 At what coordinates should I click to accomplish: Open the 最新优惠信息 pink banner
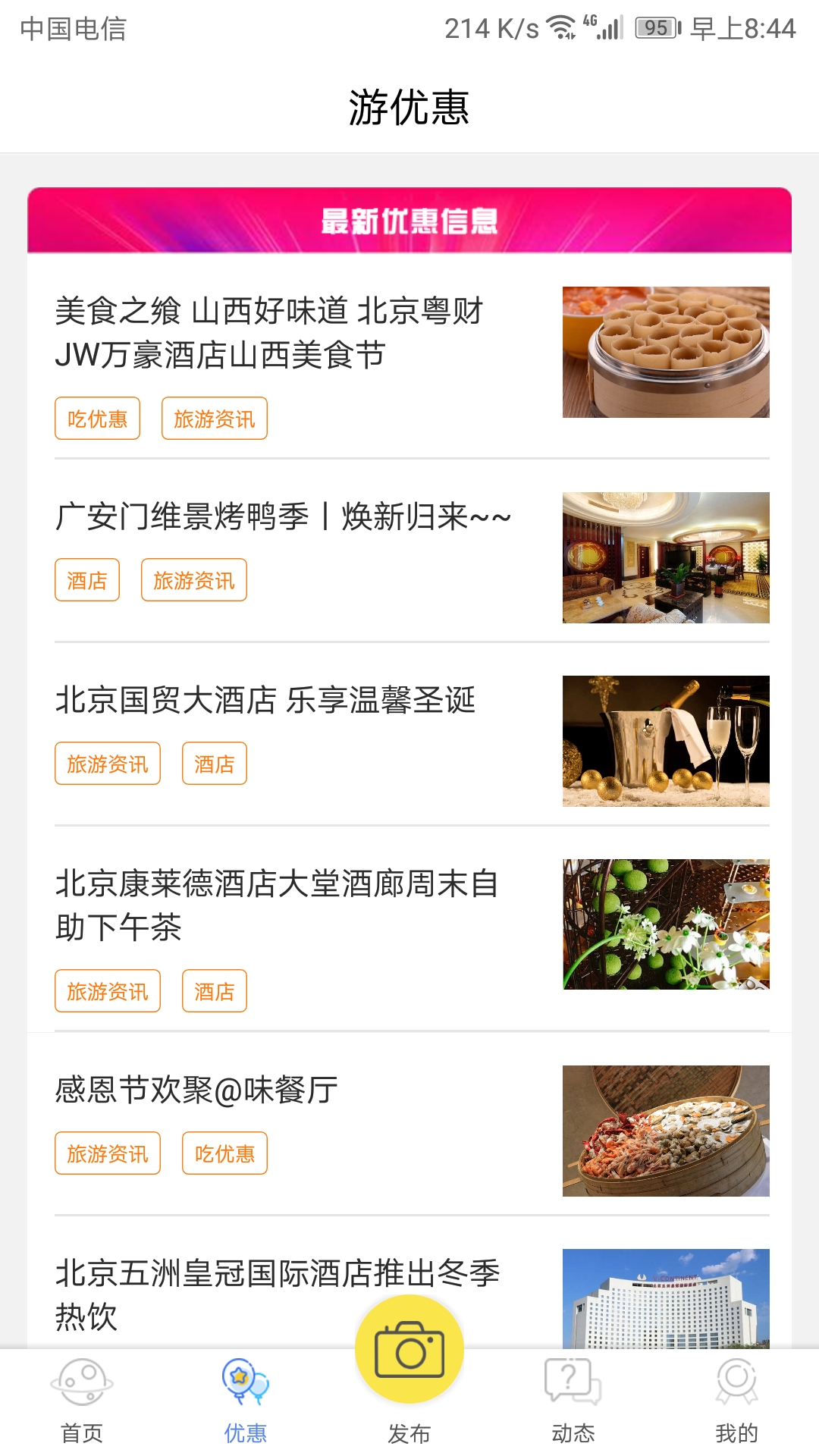click(x=409, y=221)
